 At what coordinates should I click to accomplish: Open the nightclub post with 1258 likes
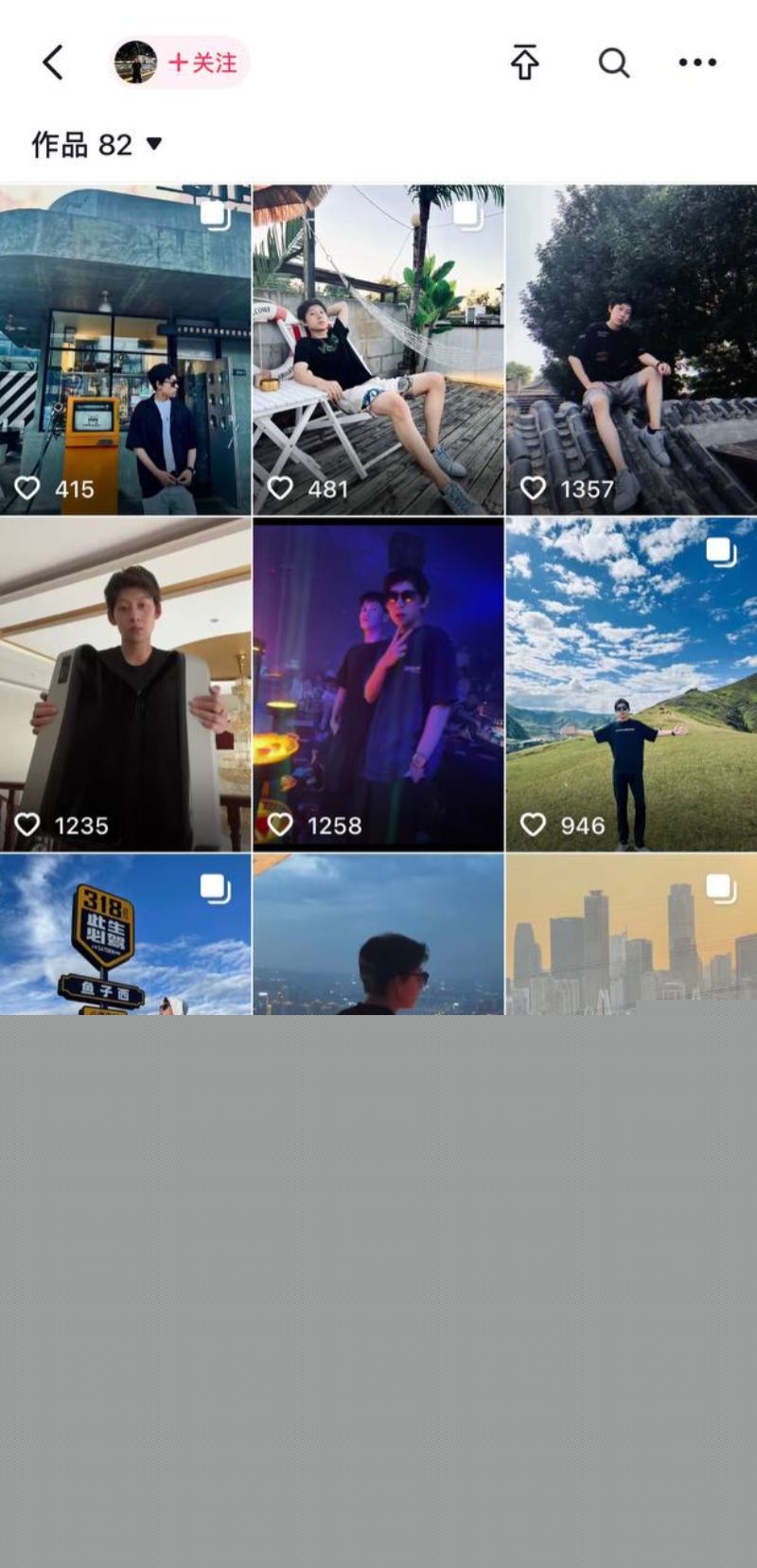378,684
